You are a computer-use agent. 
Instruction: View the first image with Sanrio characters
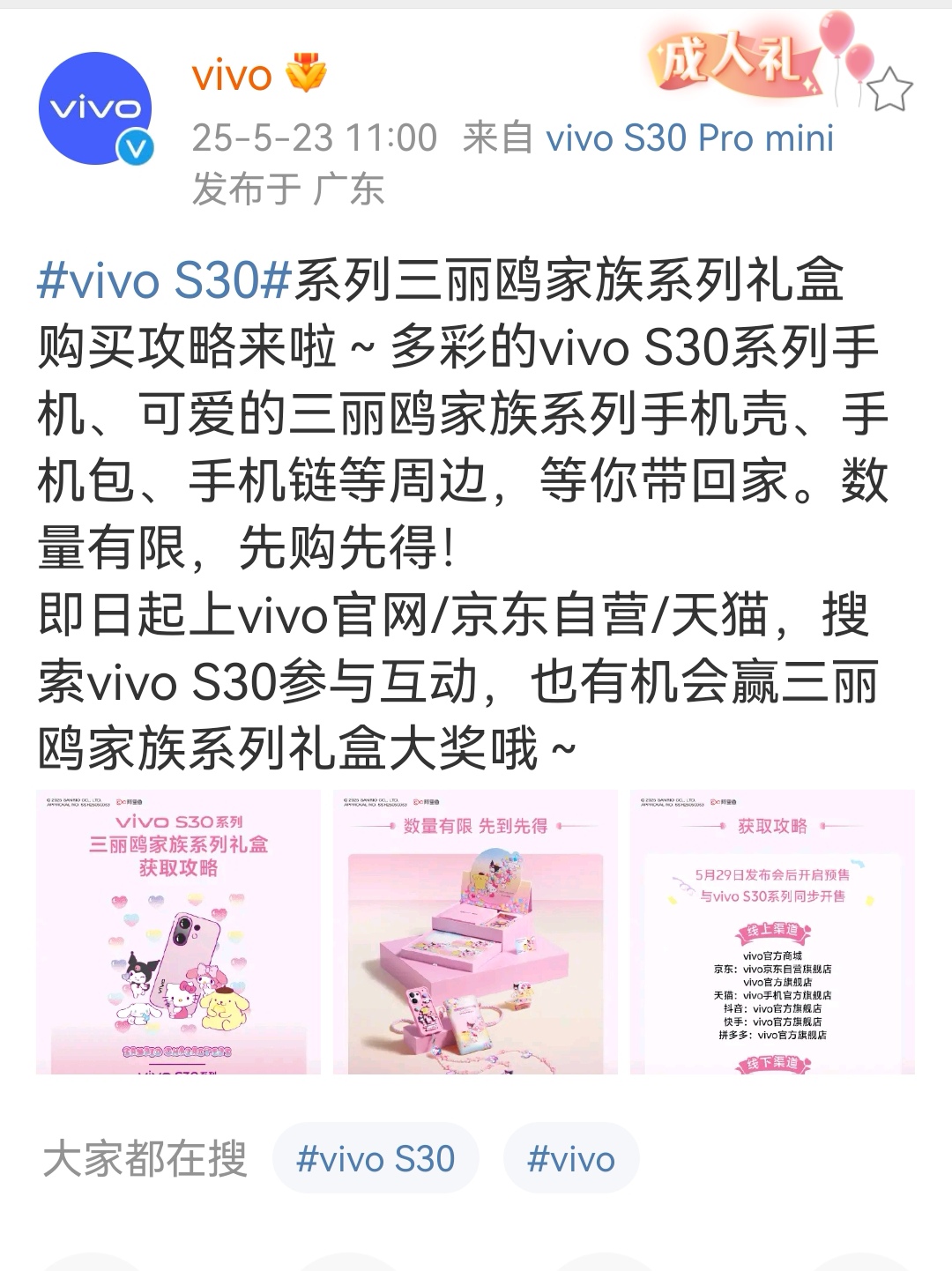(178, 932)
